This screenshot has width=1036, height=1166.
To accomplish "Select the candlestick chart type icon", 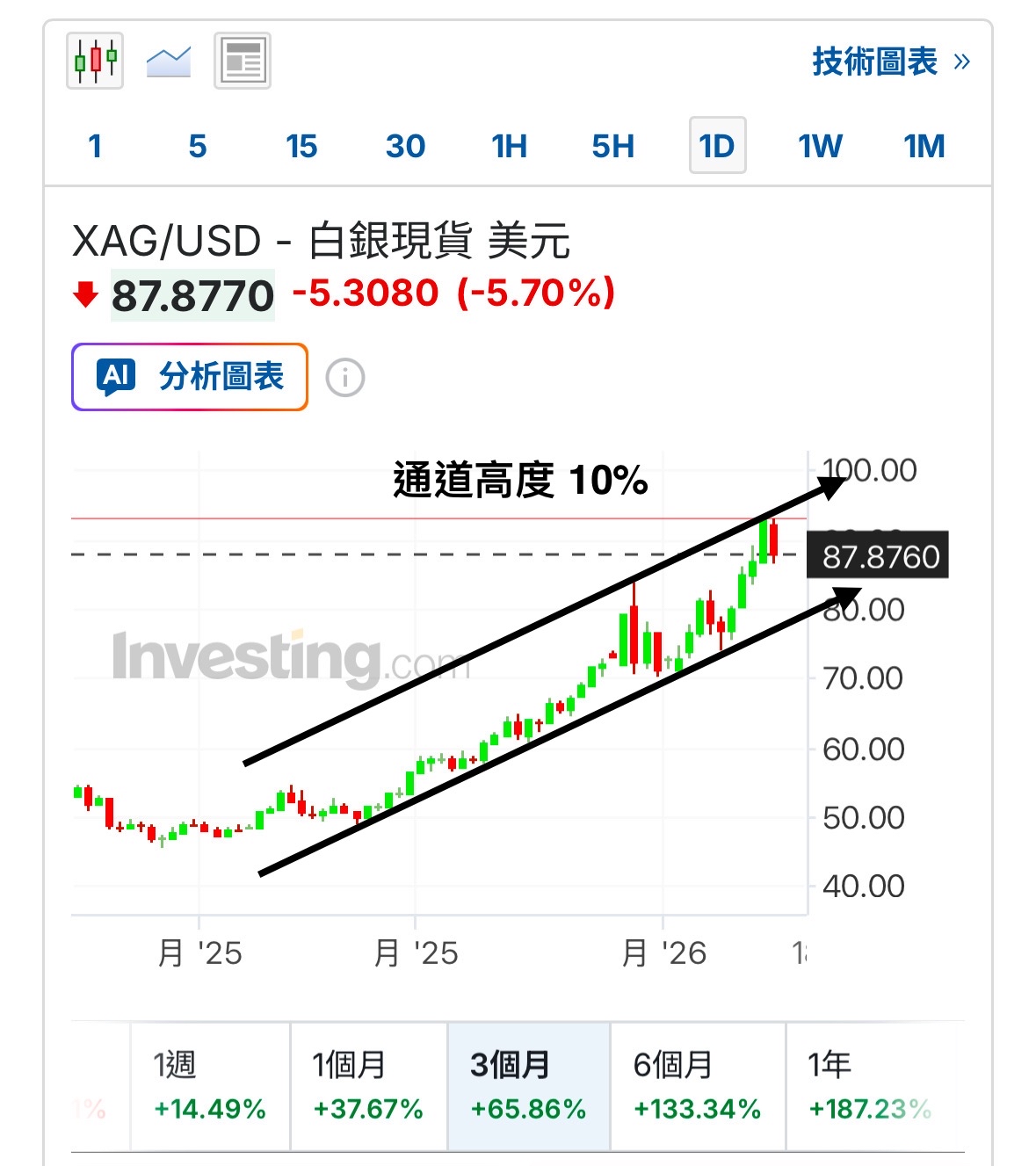I will point(95,61).
